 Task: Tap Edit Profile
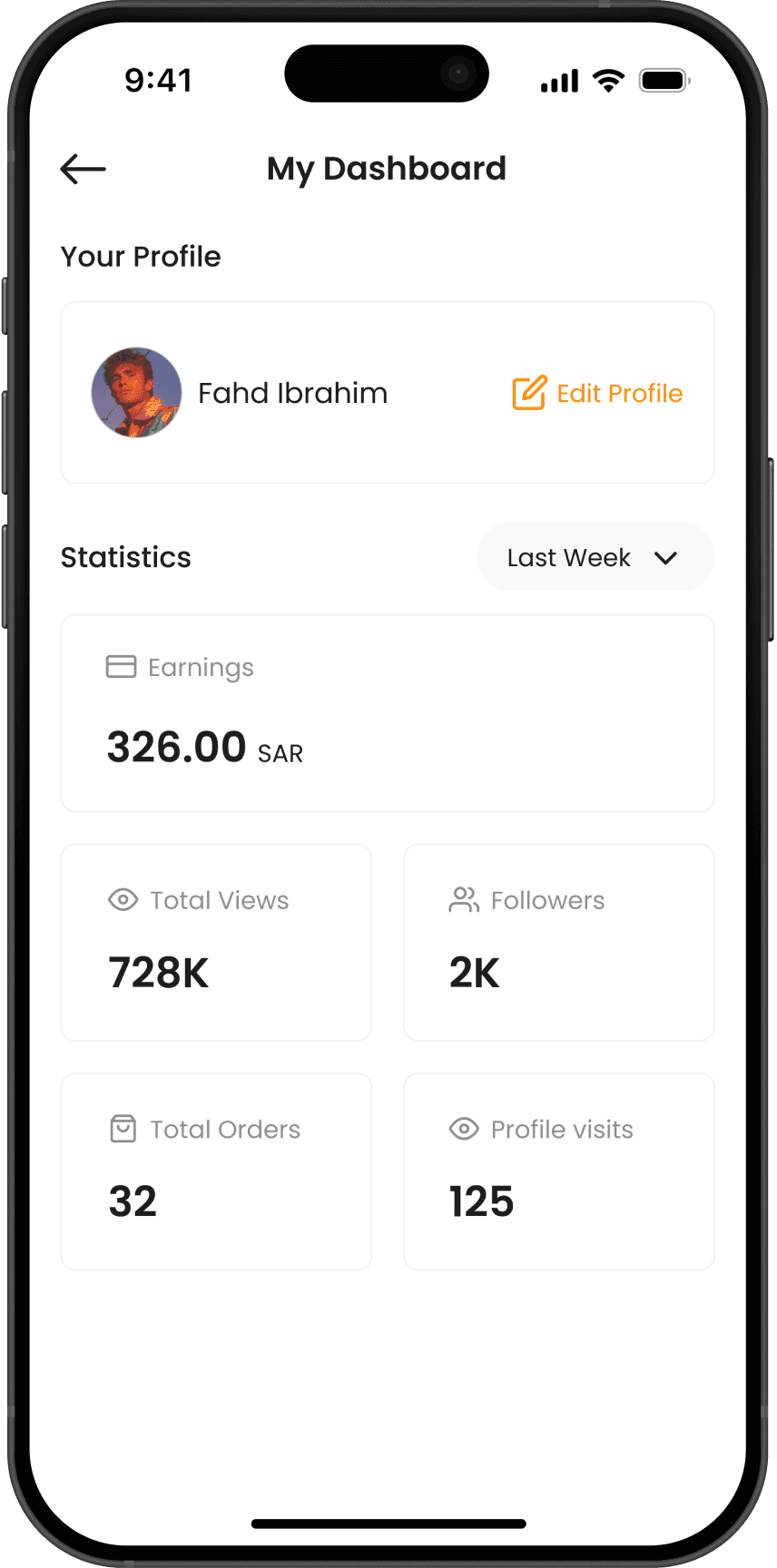597,393
